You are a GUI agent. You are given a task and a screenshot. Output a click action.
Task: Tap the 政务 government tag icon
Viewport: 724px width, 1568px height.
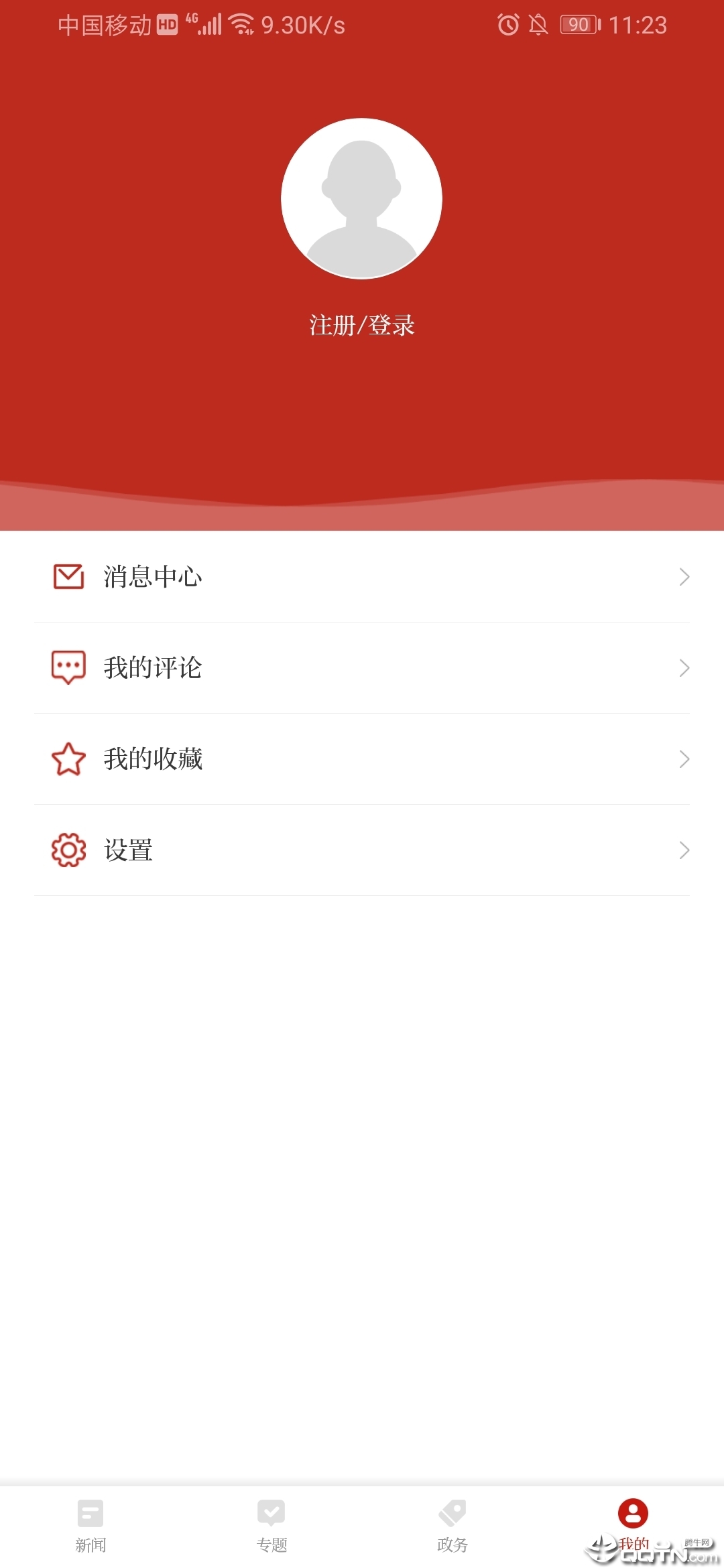coord(452,1512)
